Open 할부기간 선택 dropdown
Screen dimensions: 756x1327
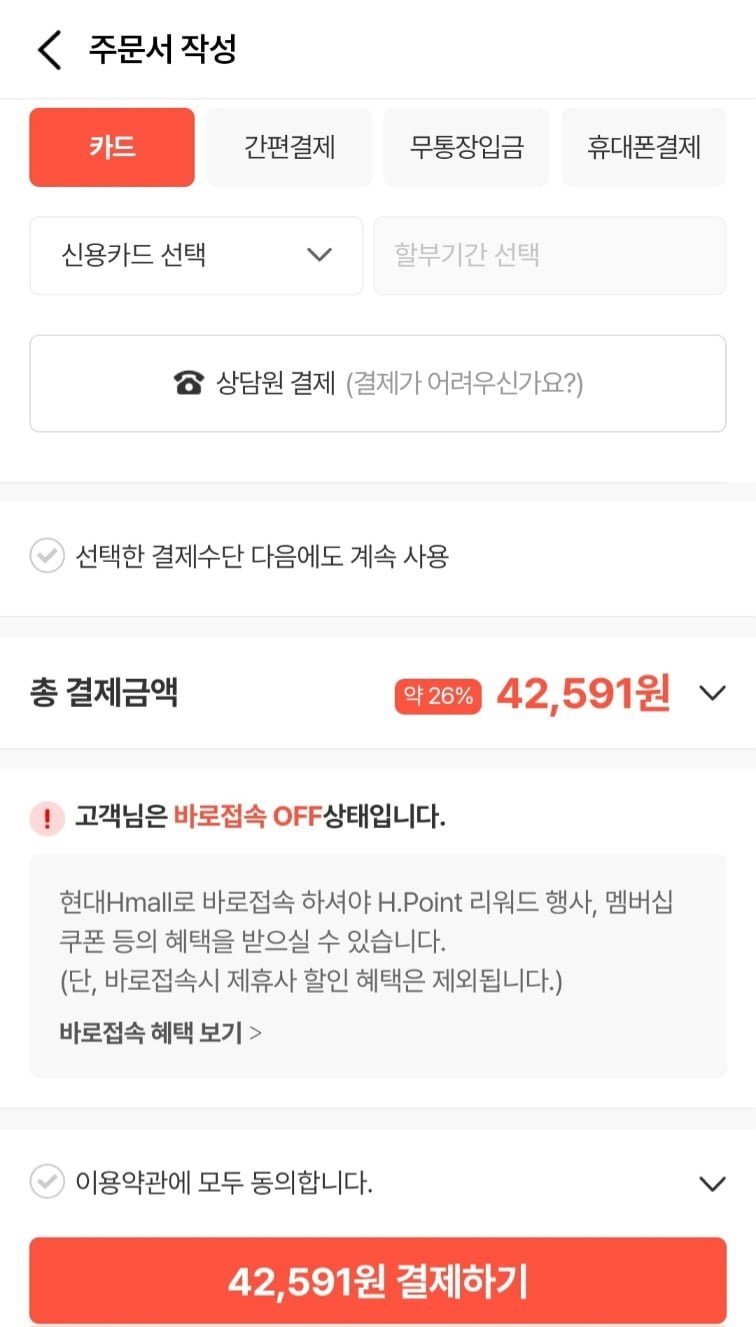point(549,256)
